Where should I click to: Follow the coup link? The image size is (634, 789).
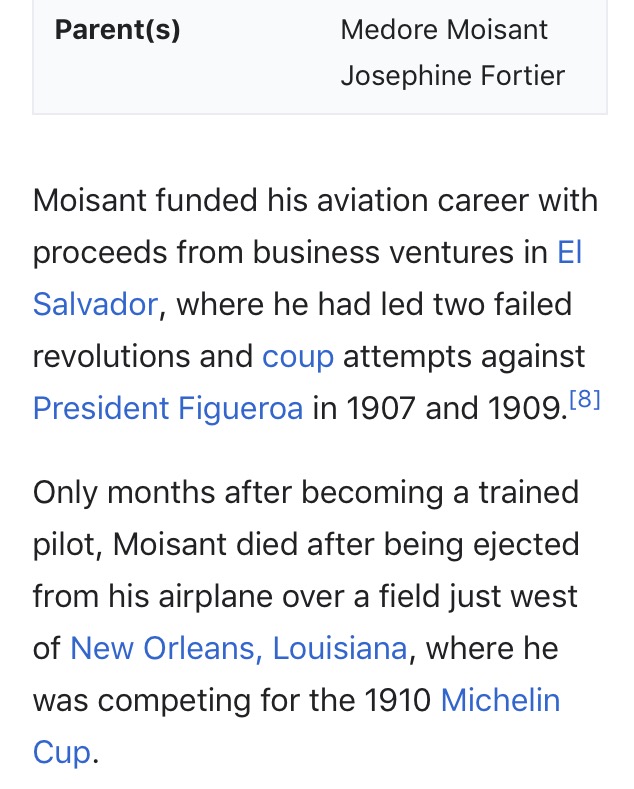(x=297, y=357)
